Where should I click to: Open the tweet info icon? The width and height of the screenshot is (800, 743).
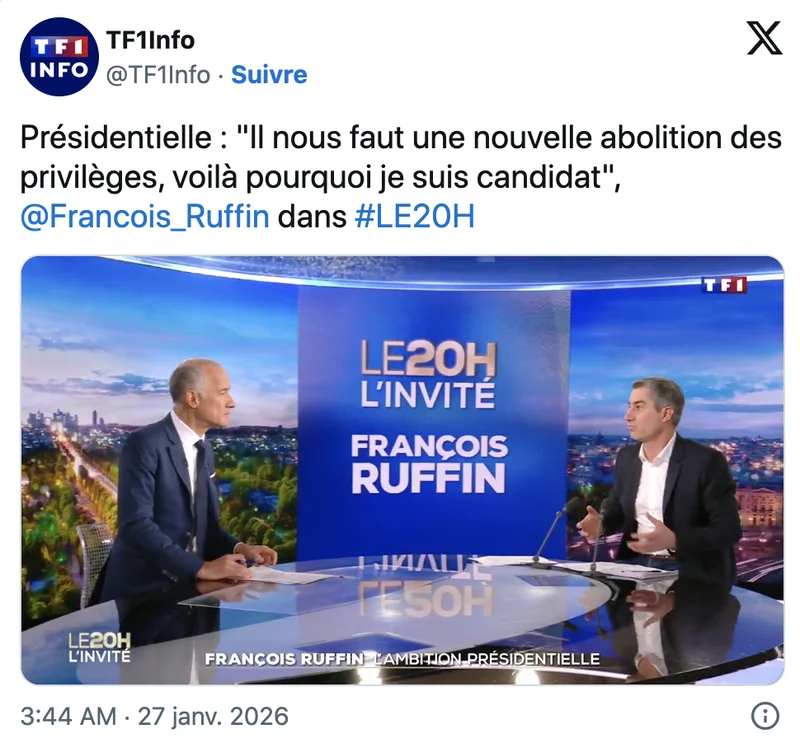click(x=764, y=716)
